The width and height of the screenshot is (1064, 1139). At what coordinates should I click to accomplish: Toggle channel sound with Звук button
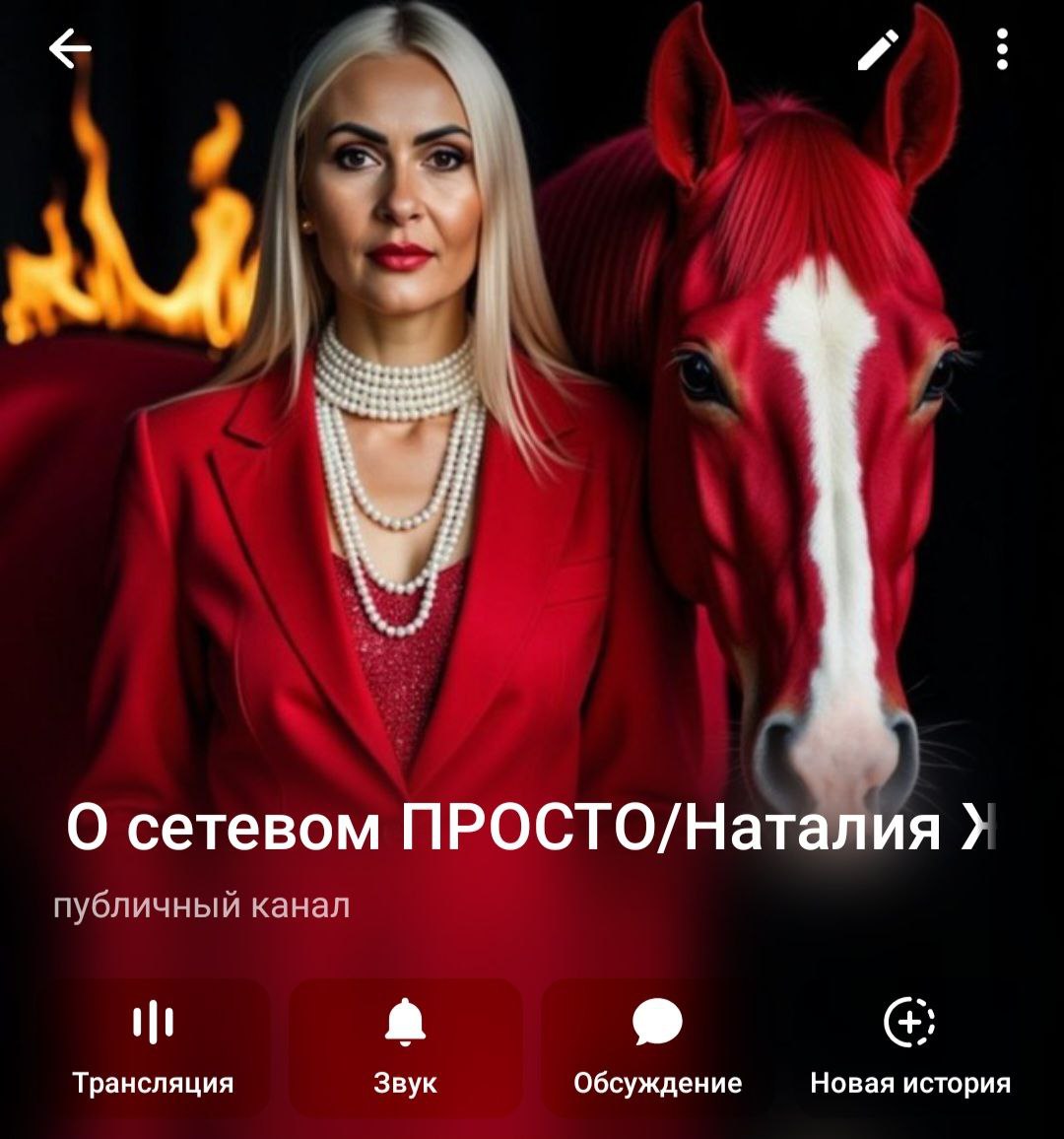coord(405,1048)
